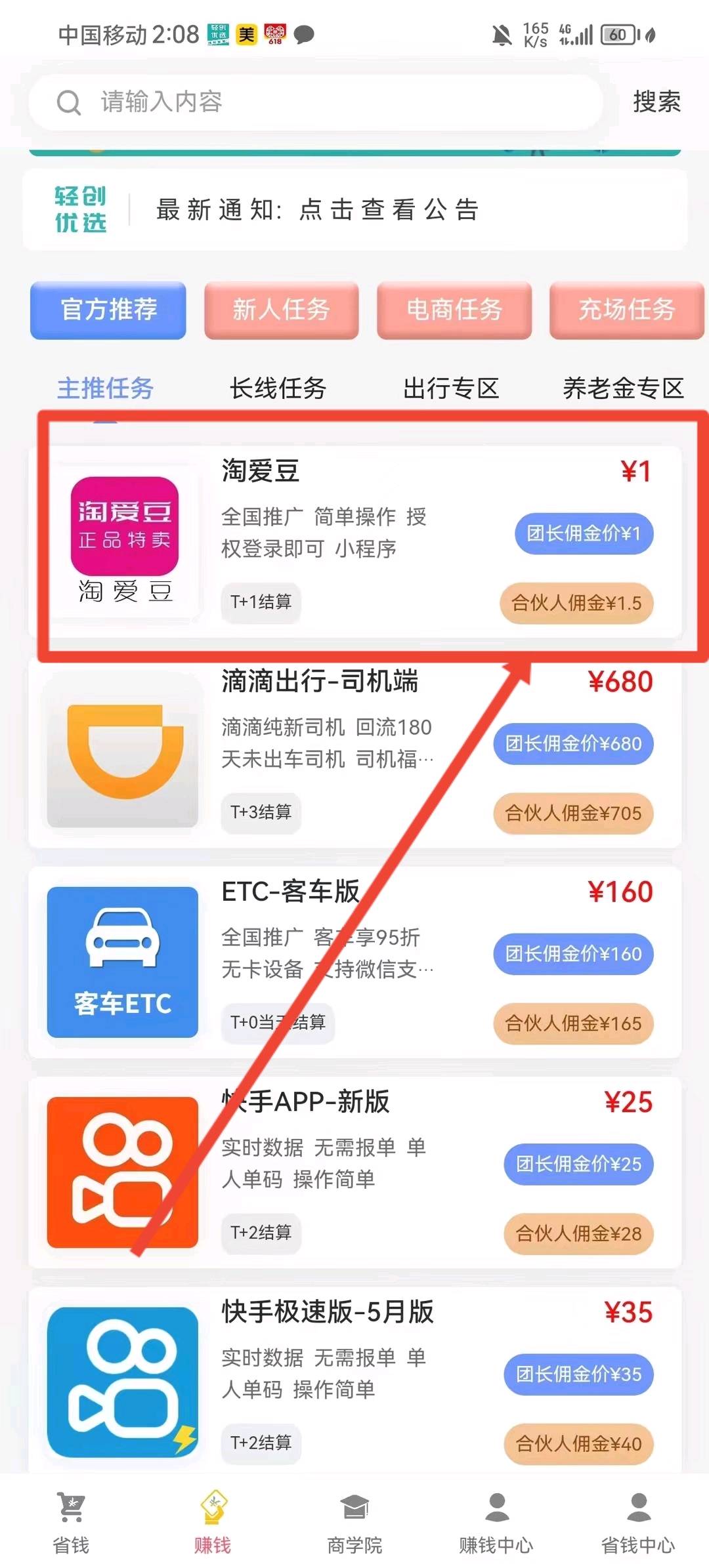Open the ETC-客车版 task card
The height and width of the screenshot is (1568, 709).
(x=354, y=961)
